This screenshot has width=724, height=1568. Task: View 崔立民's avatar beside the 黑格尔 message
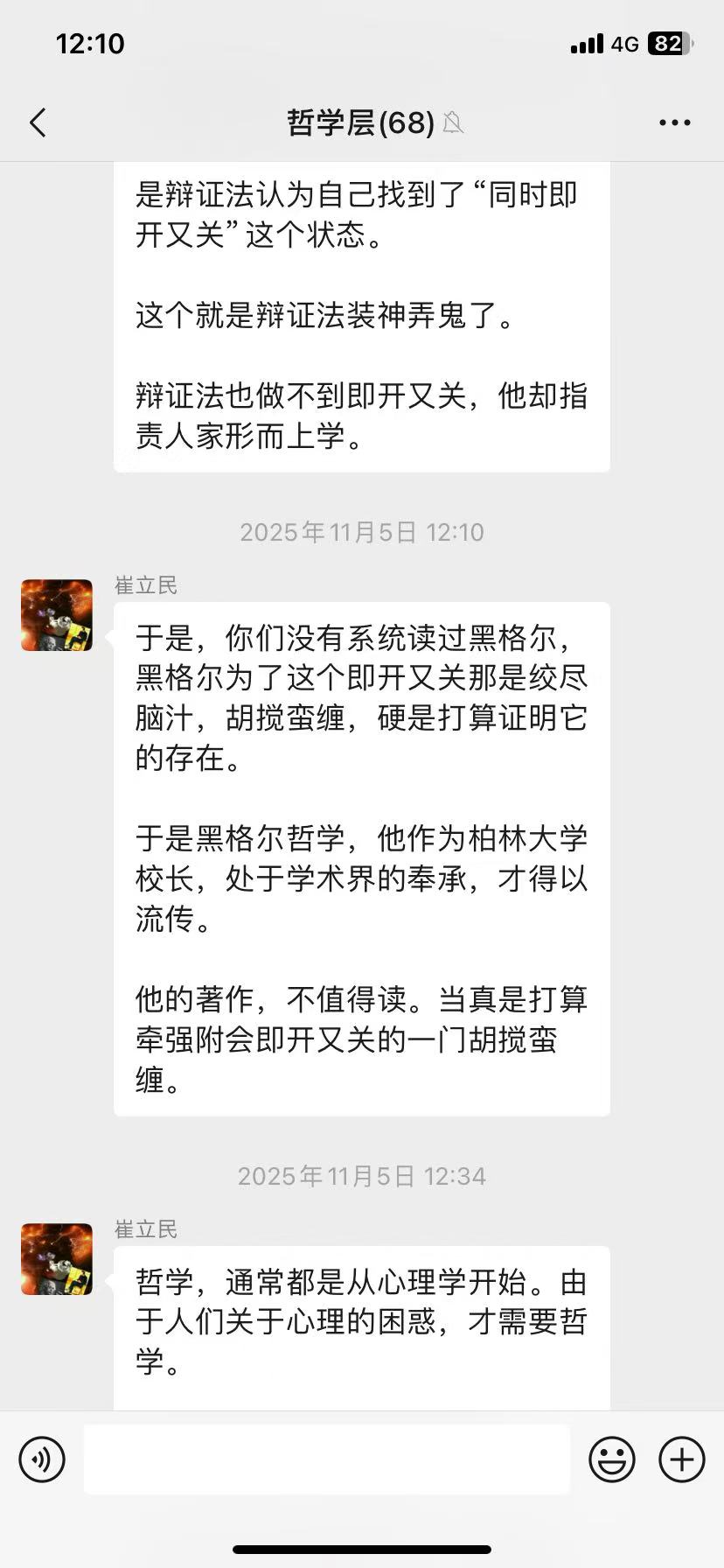click(x=57, y=615)
